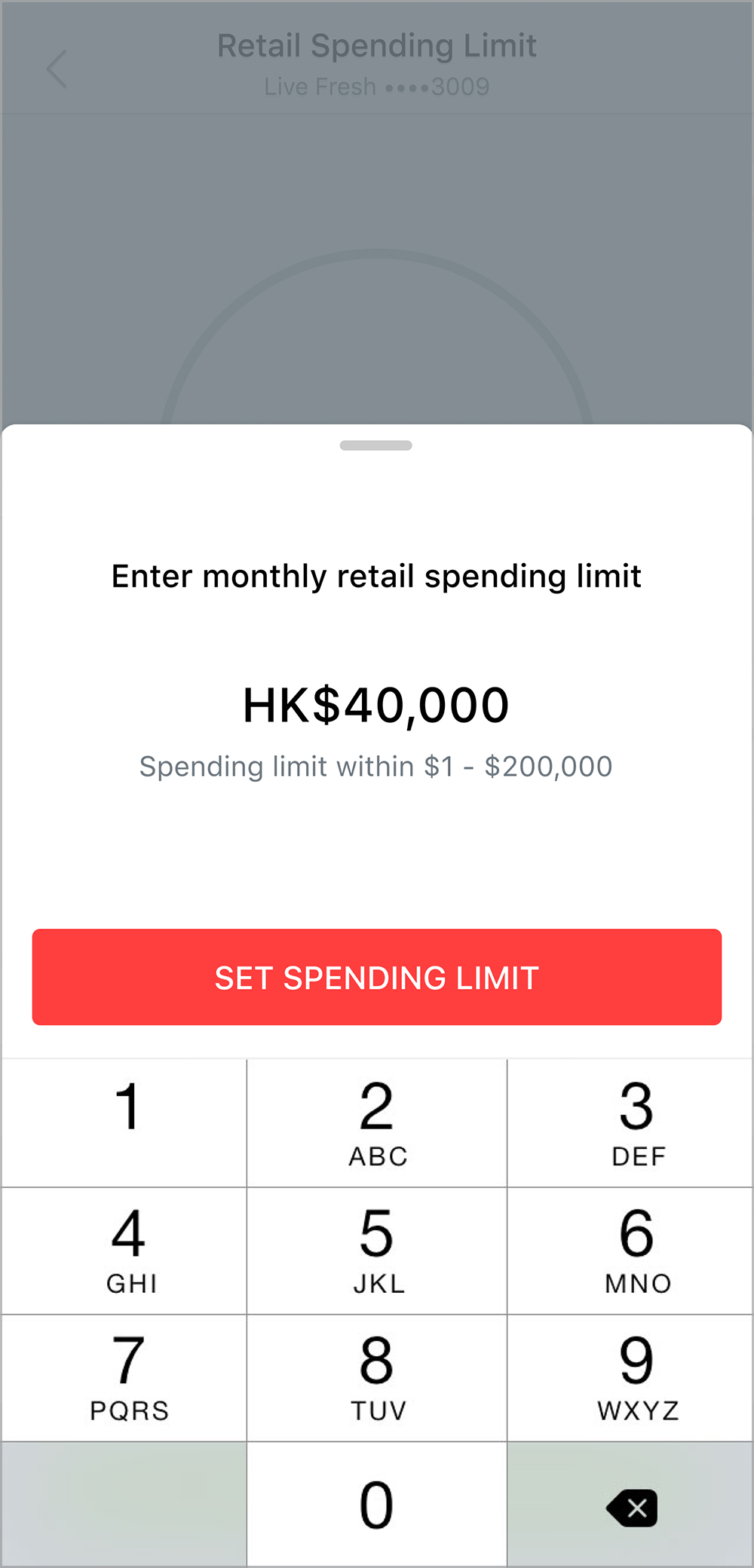Tap the SET SPENDING LIMIT button
The image size is (754, 1568).
click(377, 977)
